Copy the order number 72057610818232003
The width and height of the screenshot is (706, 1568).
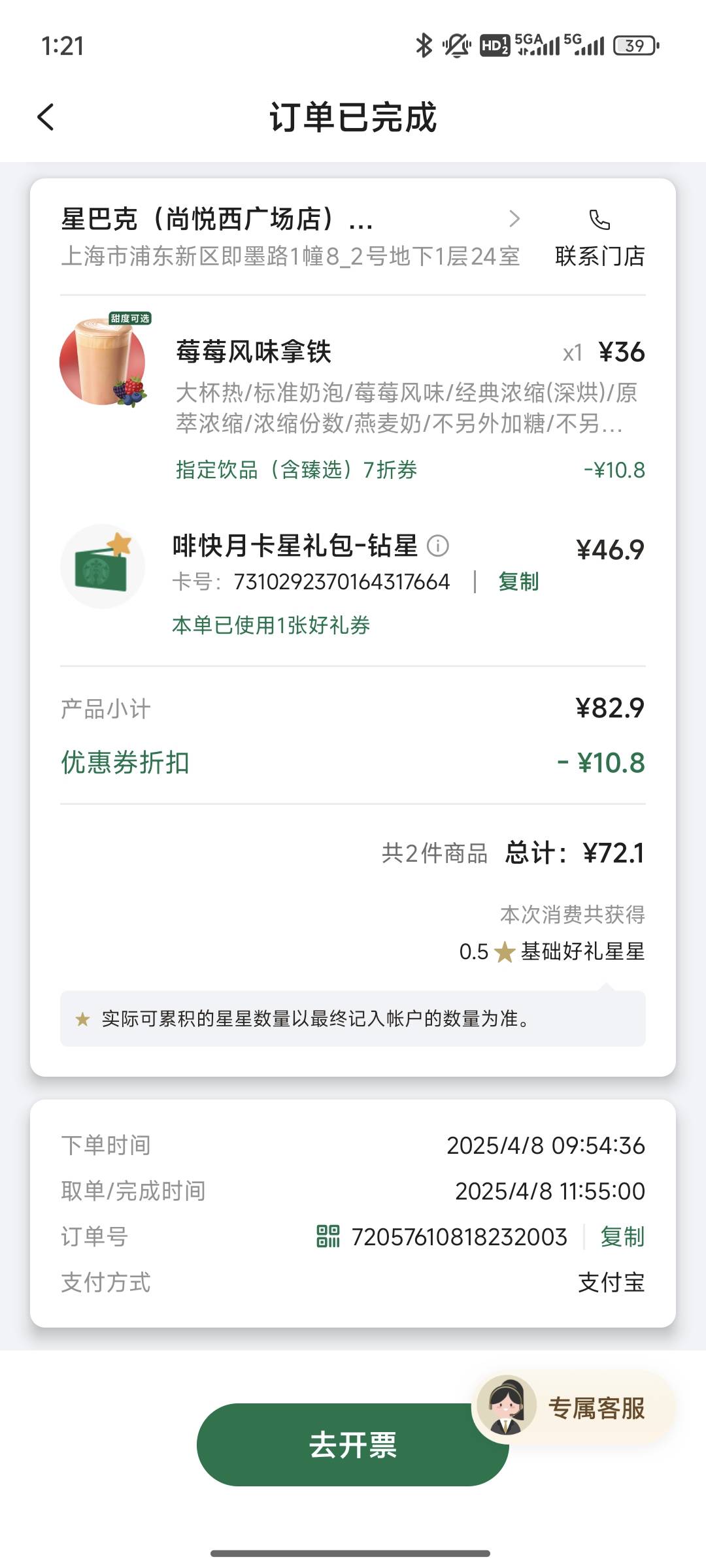pyautogui.click(x=622, y=1237)
